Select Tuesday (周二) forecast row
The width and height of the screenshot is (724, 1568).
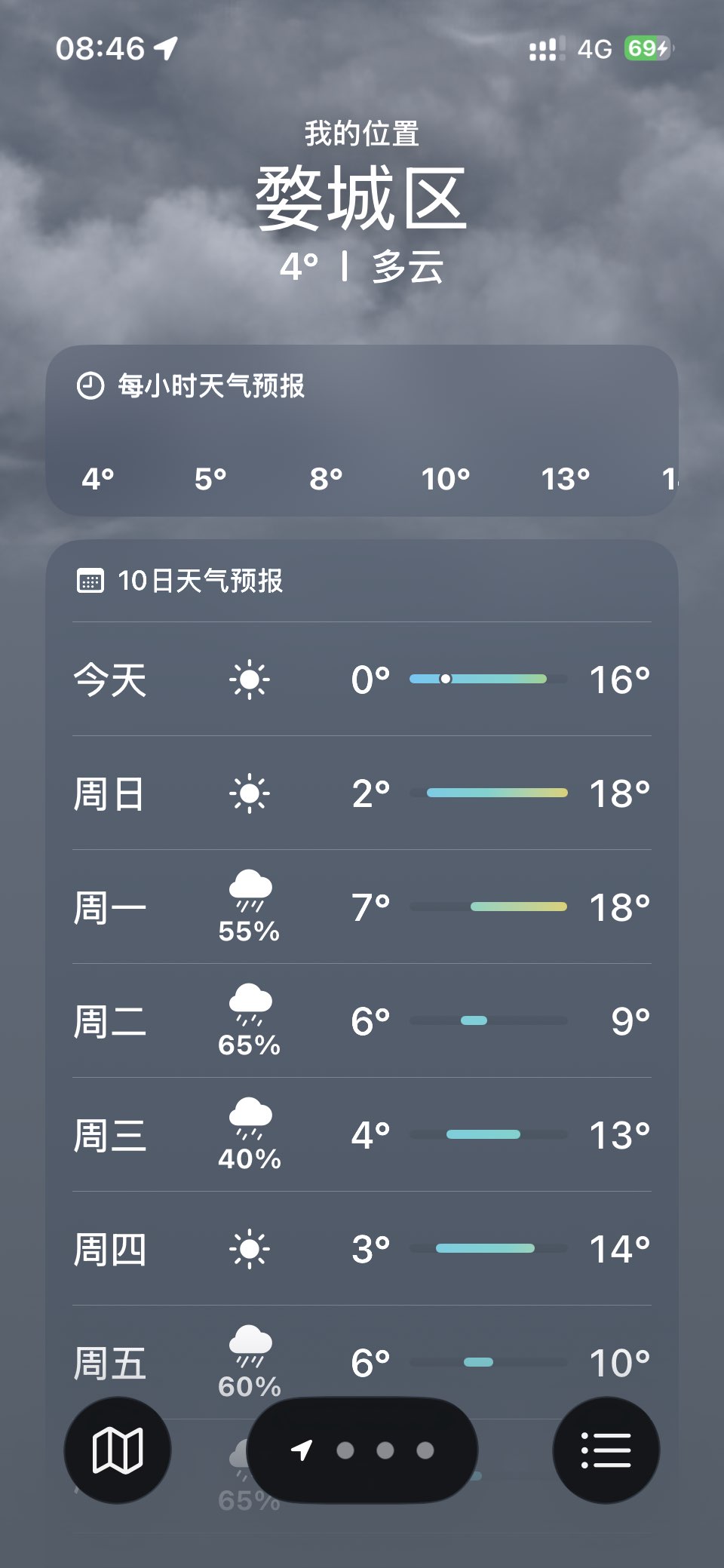[x=362, y=1021]
